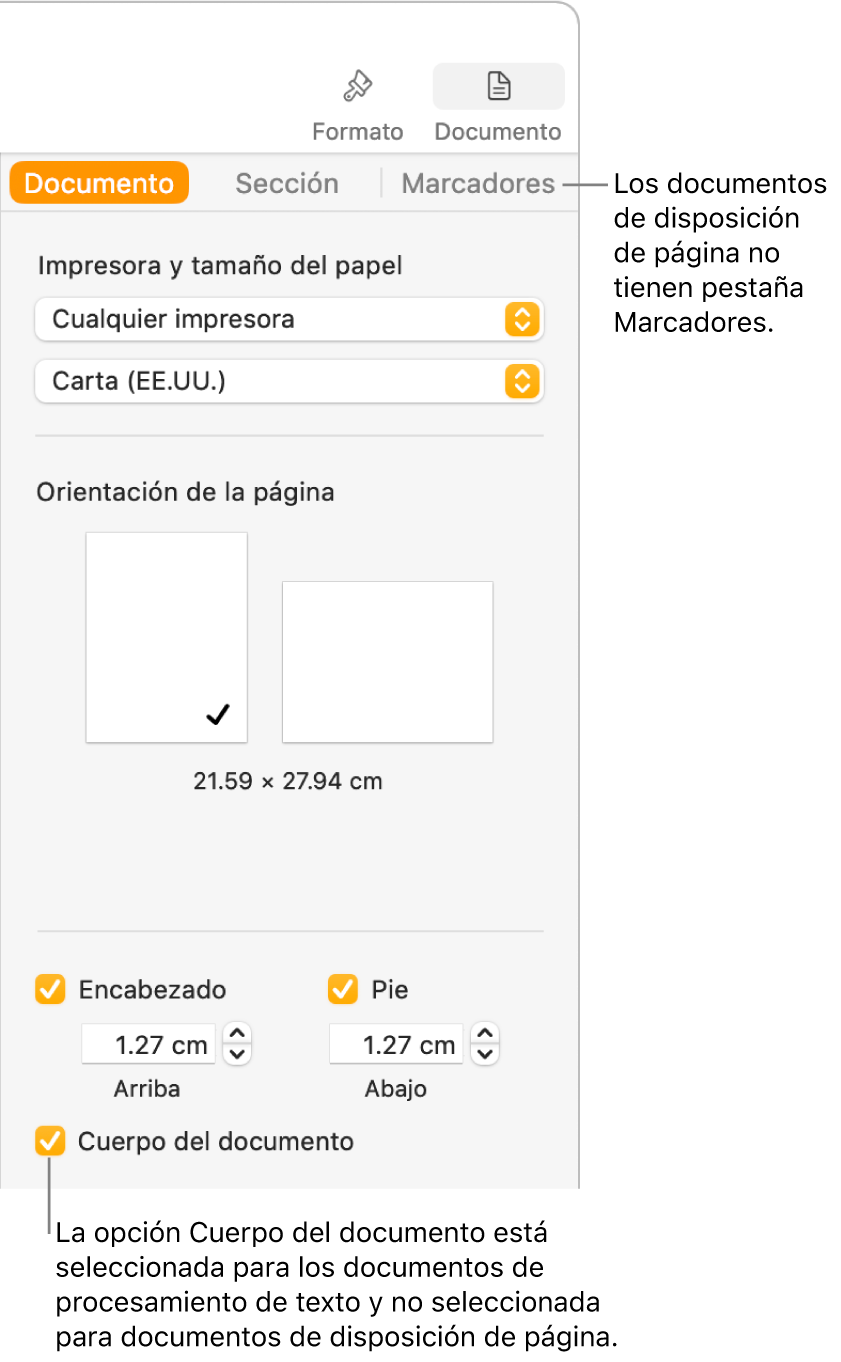Choose the portrait page orientation
This screenshot has height=1362, width=841.
[167, 637]
